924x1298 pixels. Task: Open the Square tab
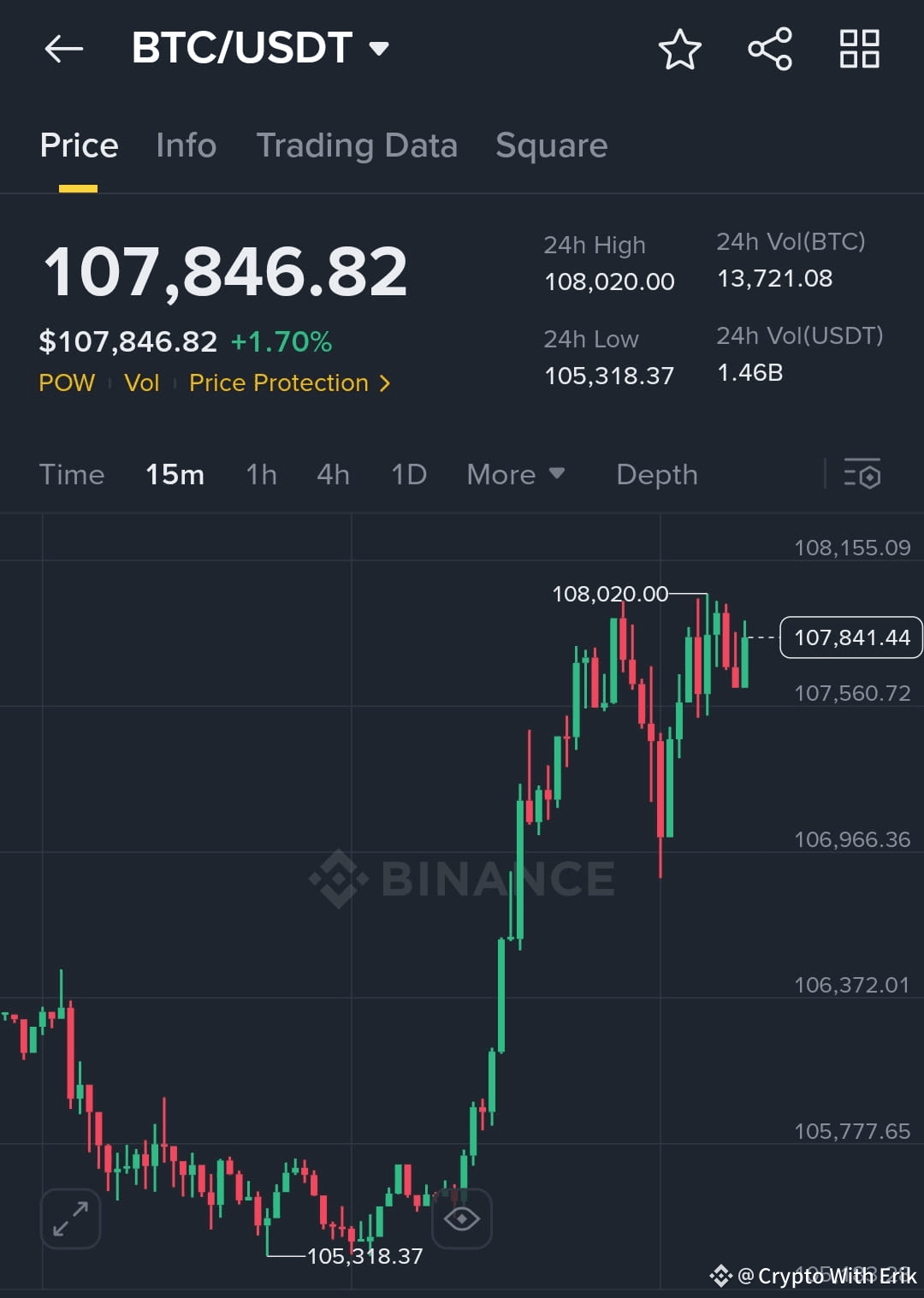pyautogui.click(x=551, y=145)
